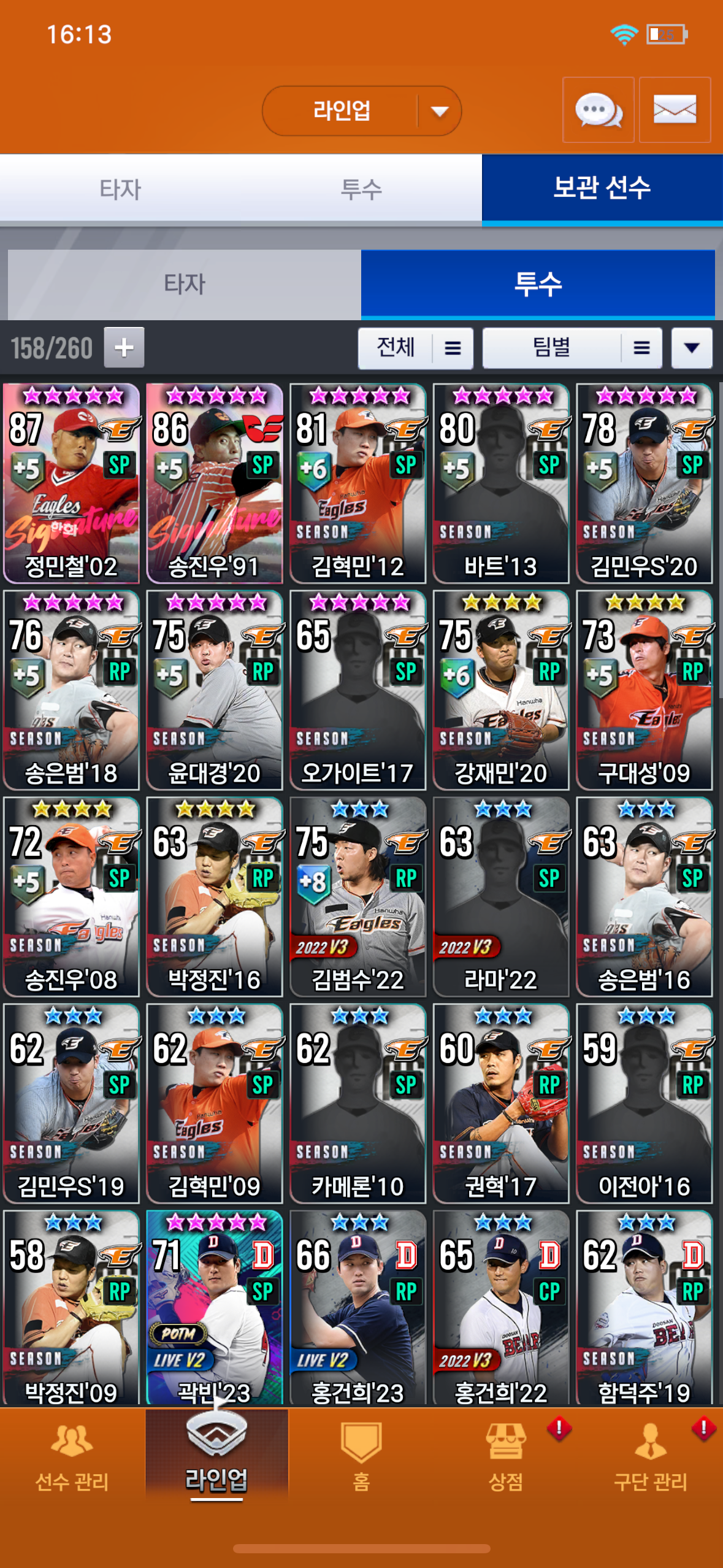The height and width of the screenshot is (1568, 723).
Task: Open the 팀별 sort dropdown
Action: [572, 348]
